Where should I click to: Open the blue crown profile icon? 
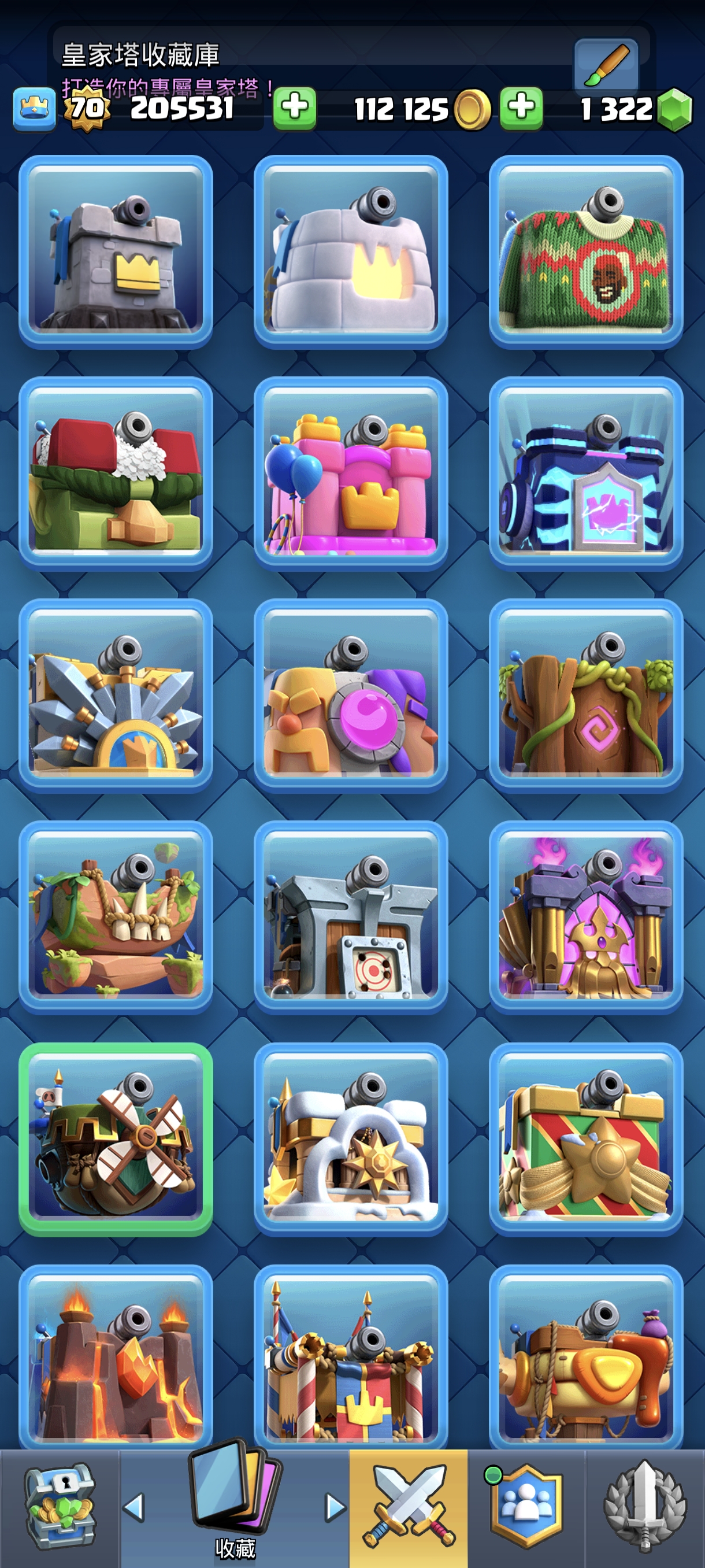[34, 109]
